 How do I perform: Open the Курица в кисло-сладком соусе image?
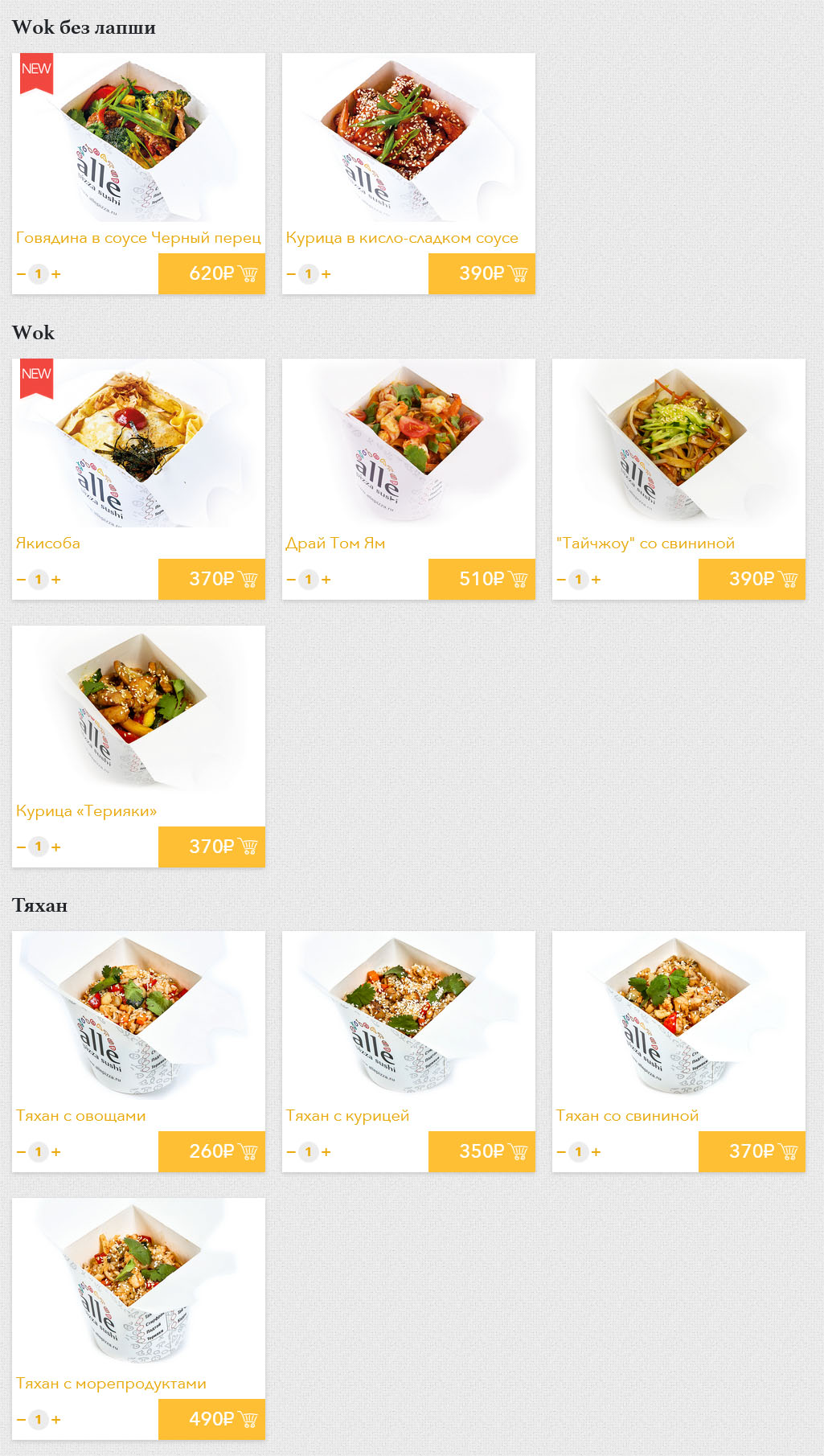408,137
